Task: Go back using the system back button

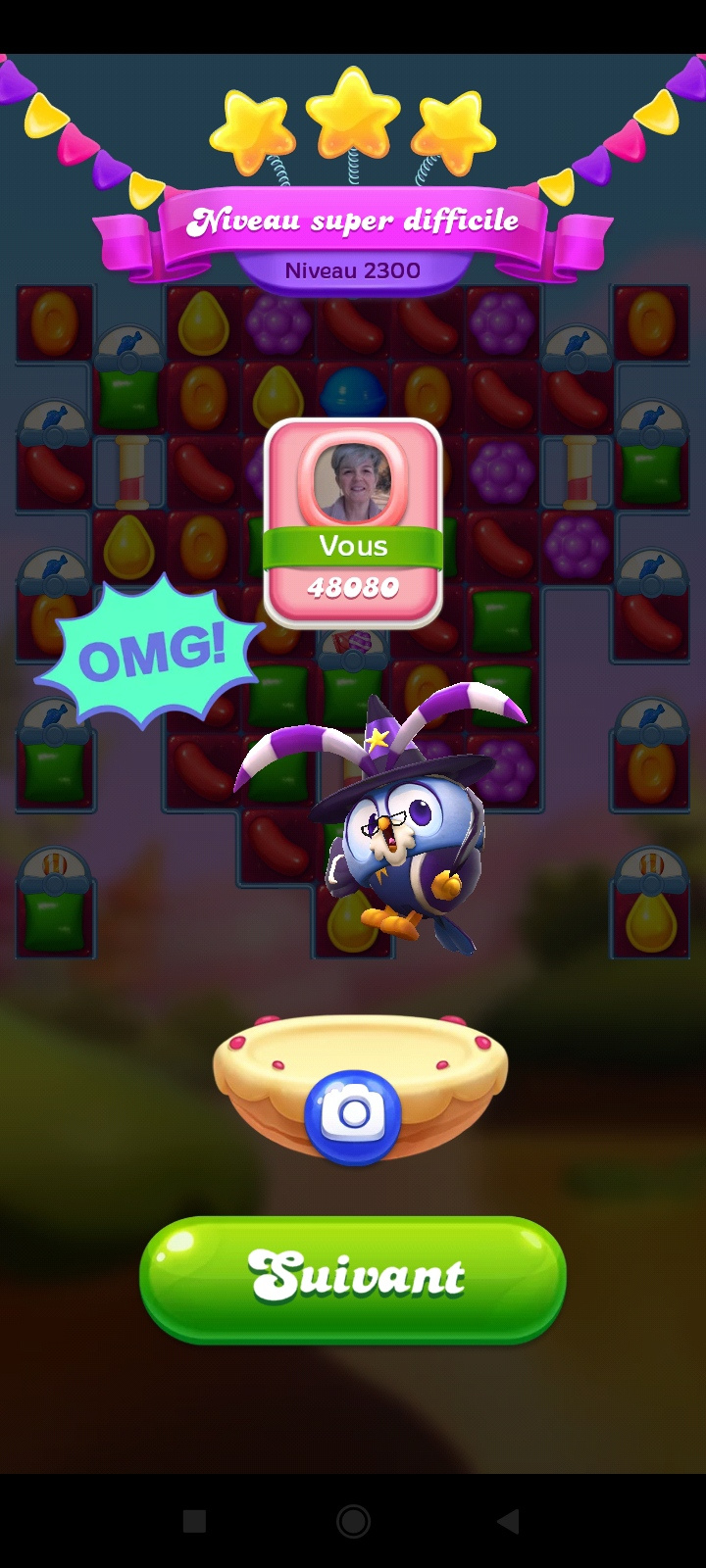Action: click(508, 1521)
